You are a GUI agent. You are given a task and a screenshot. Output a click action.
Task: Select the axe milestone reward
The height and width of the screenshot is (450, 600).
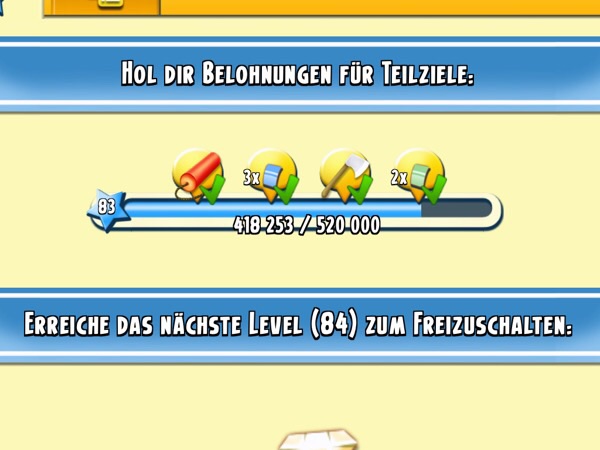(x=345, y=175)
